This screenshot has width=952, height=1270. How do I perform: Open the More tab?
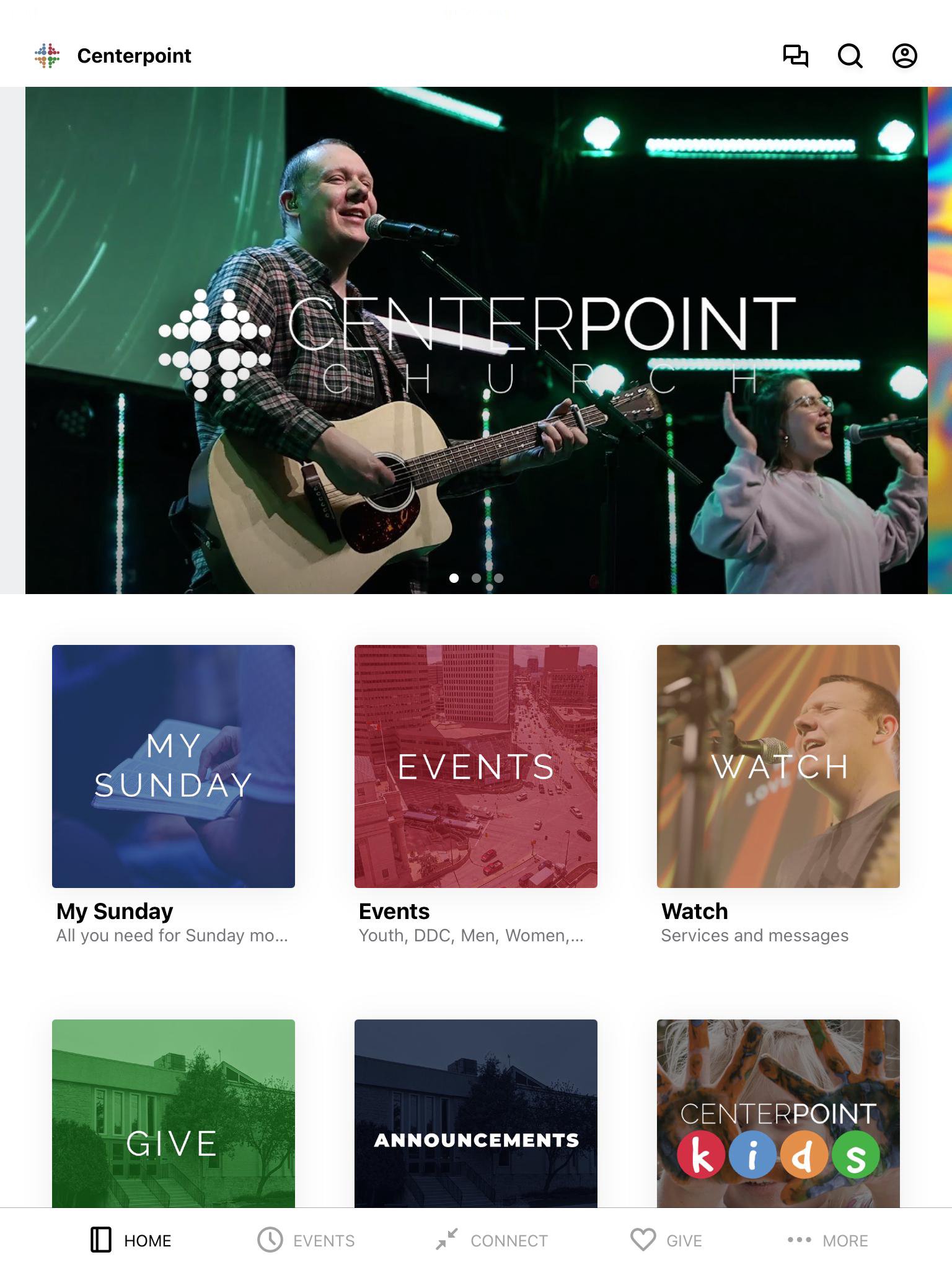point(827,1240)
